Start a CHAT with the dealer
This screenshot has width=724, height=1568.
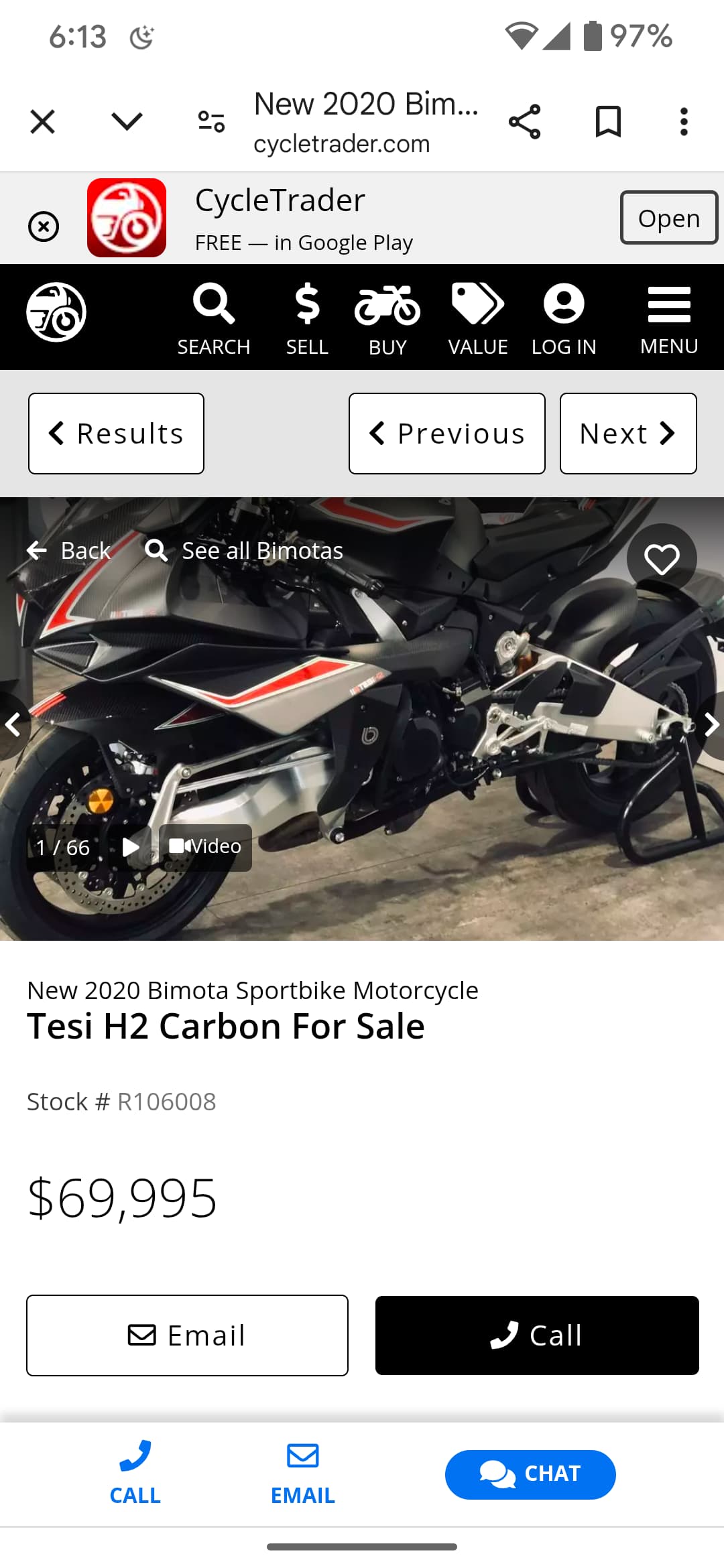(530, 1474)
